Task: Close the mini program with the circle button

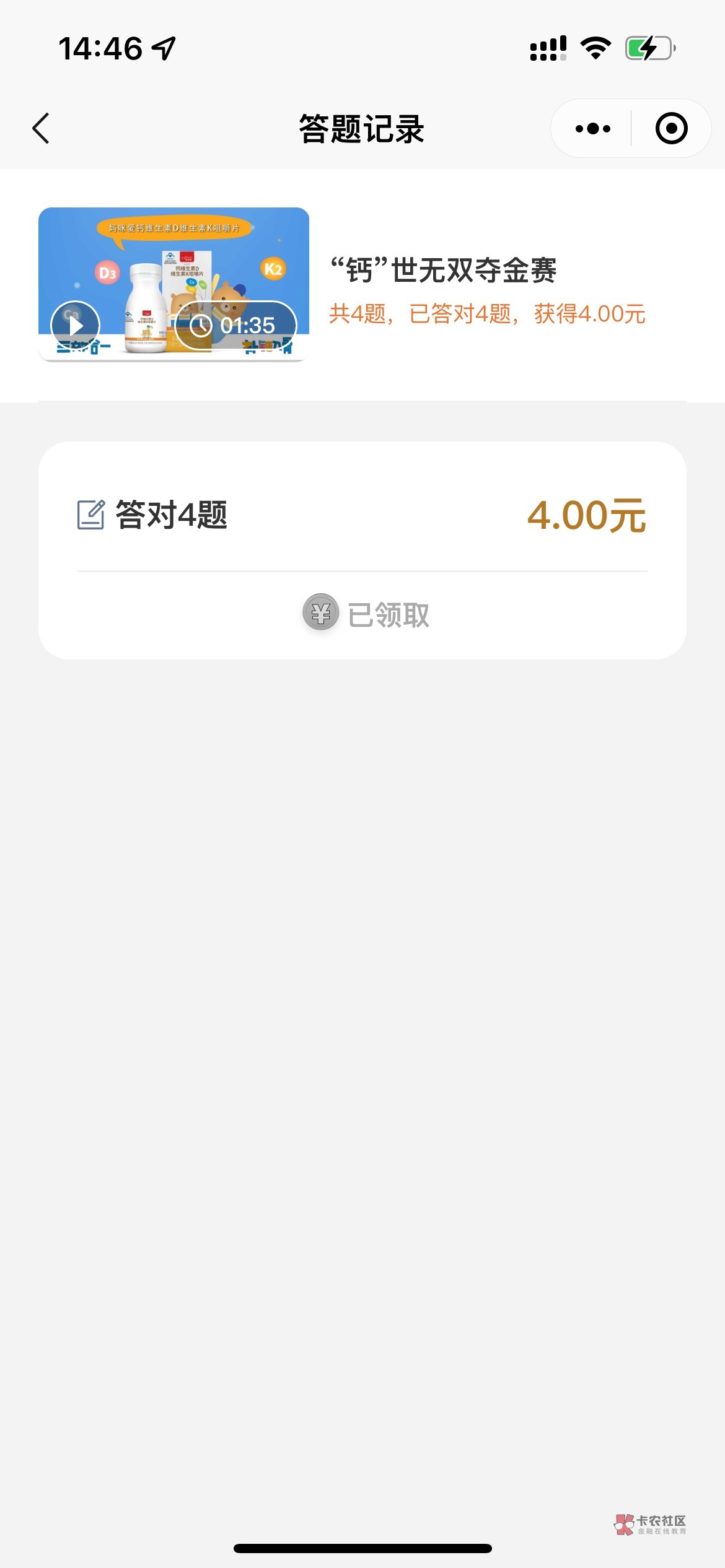Action: click(671, 129)
